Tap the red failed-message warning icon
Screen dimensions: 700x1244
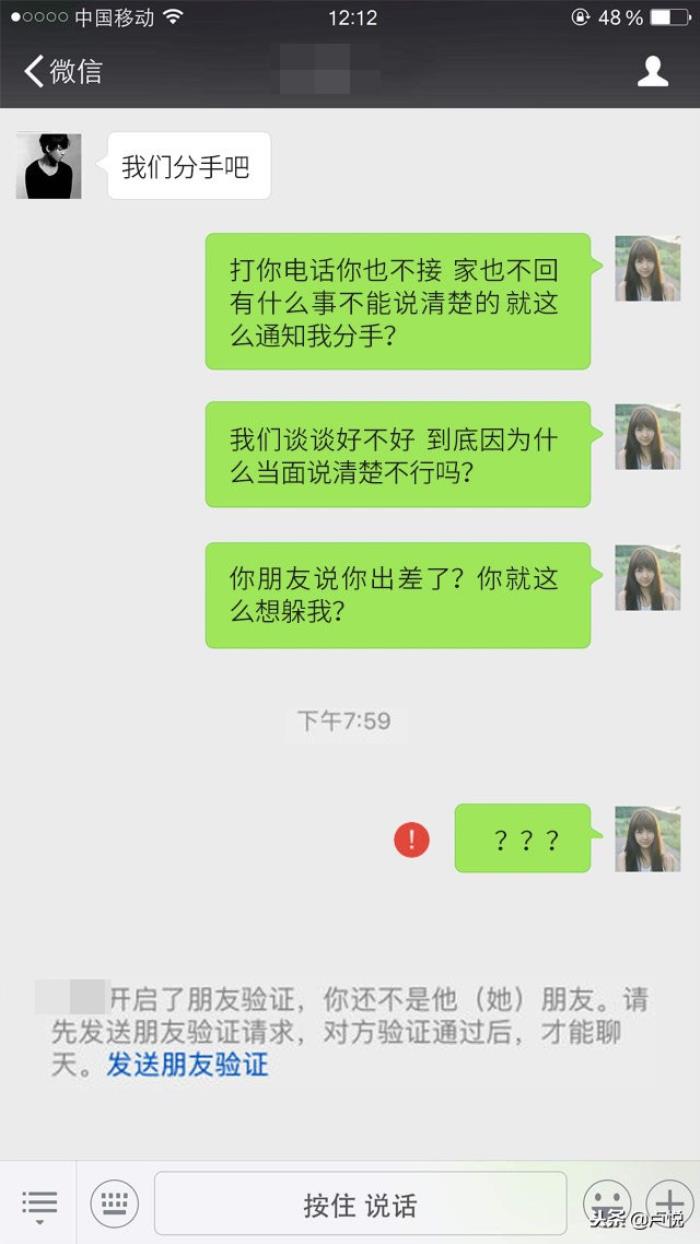click(x=412, y=839)
